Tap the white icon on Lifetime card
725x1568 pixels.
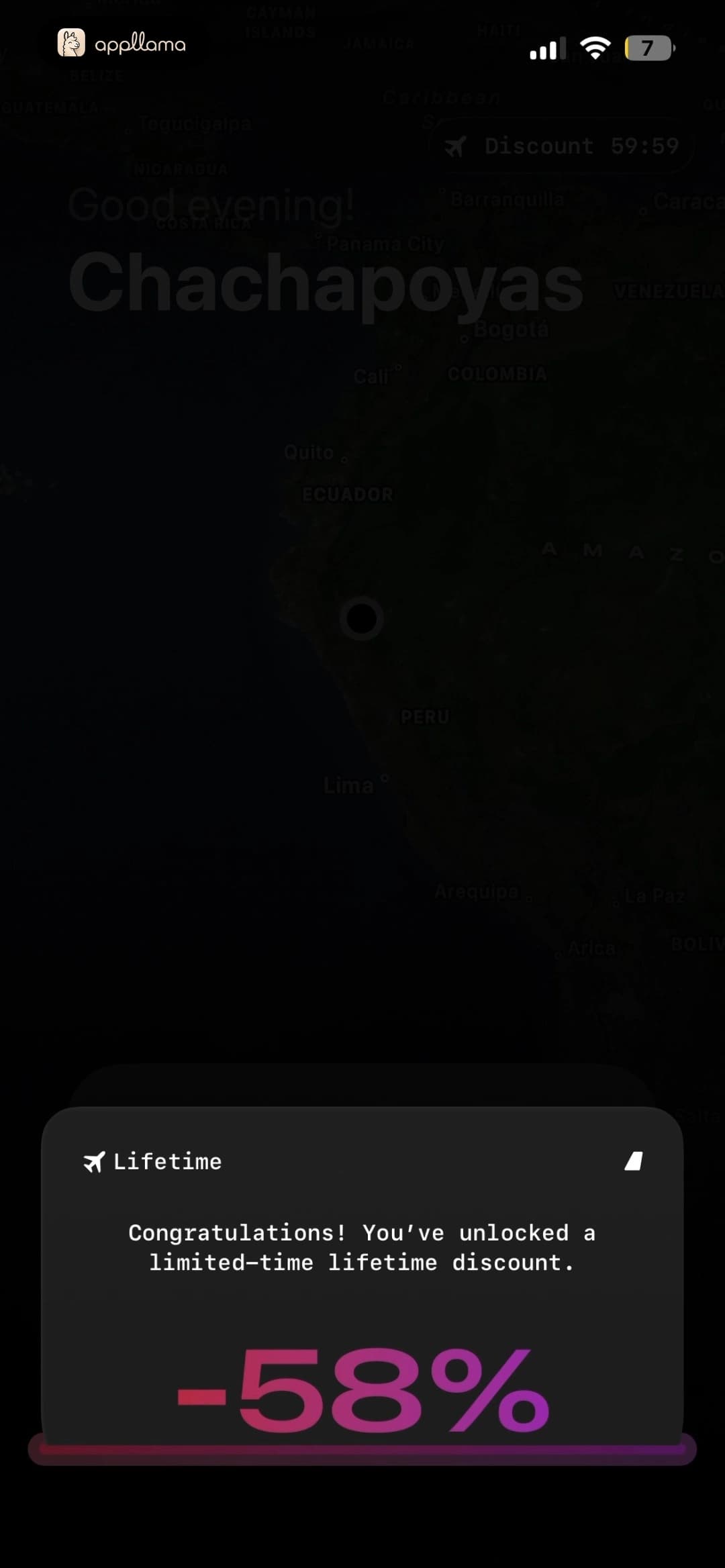pyautogui.click(x=634, y=1161)
